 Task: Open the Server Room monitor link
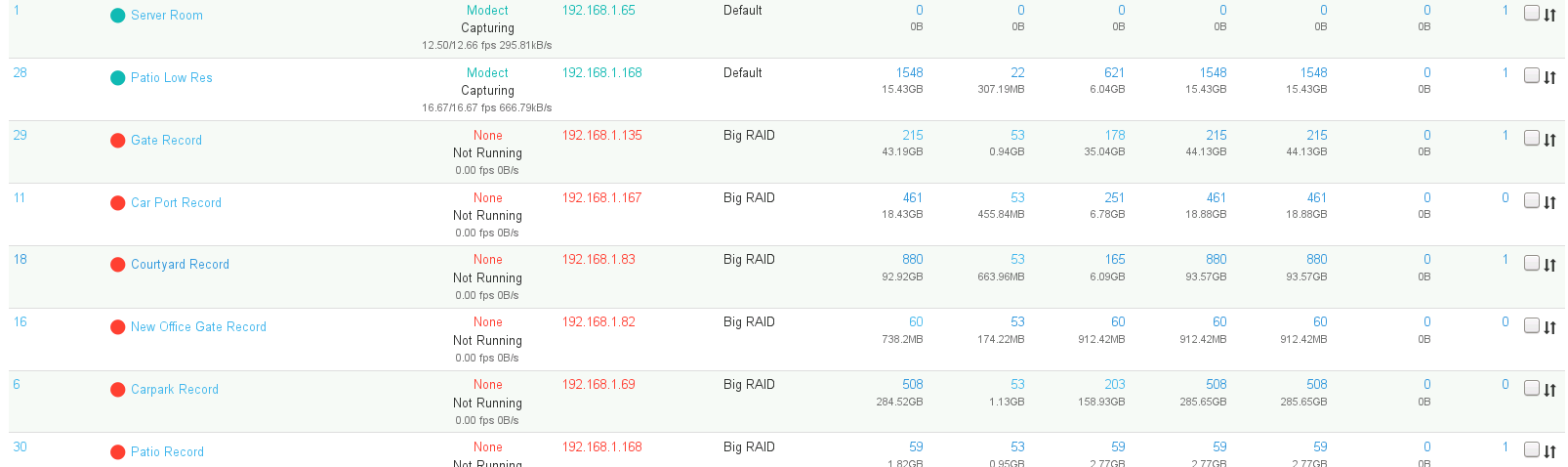(166, 16)
